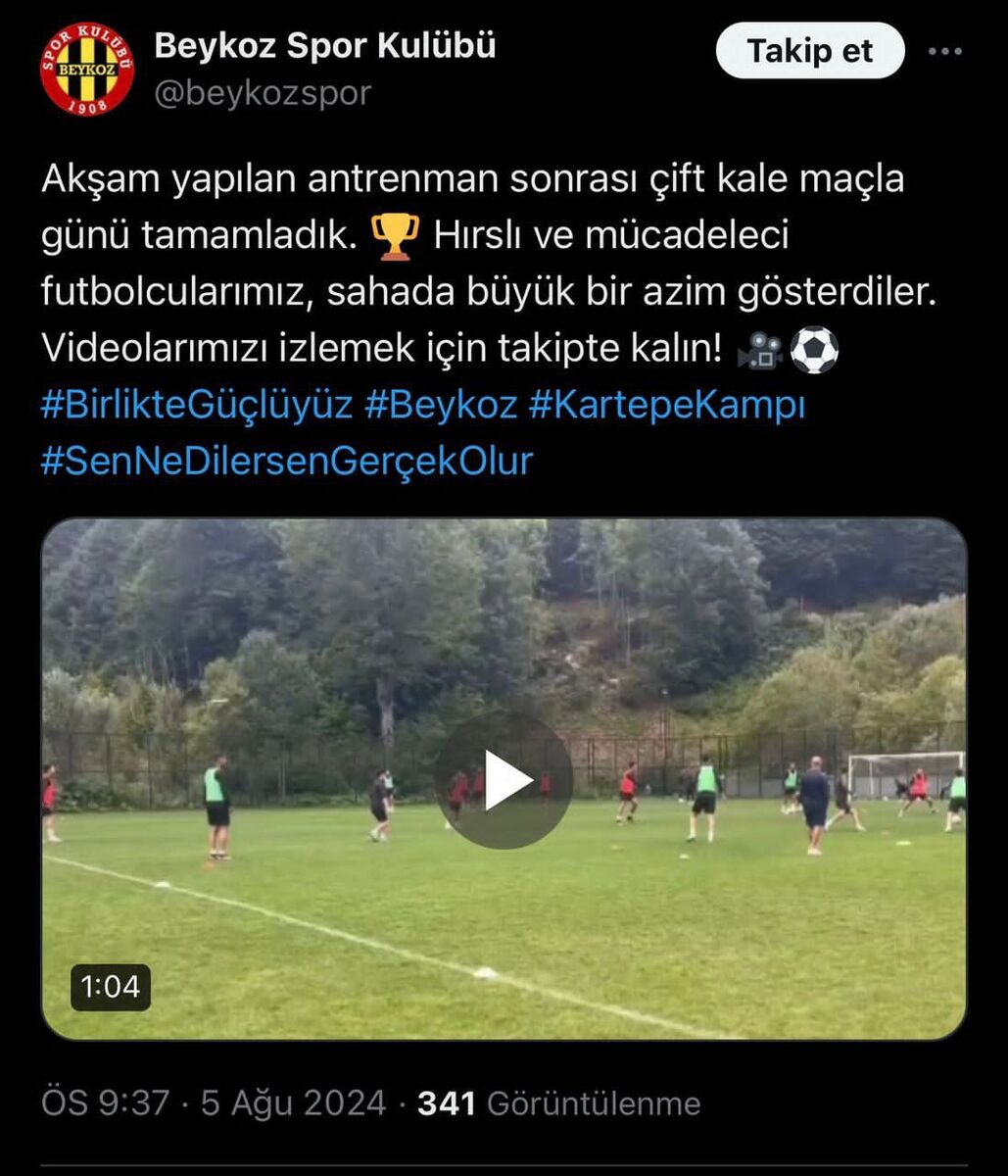Open the #BirlikteGüçlüyüz hashtag
This screenshot has width=1008, height=1176.
coord(196,405)
